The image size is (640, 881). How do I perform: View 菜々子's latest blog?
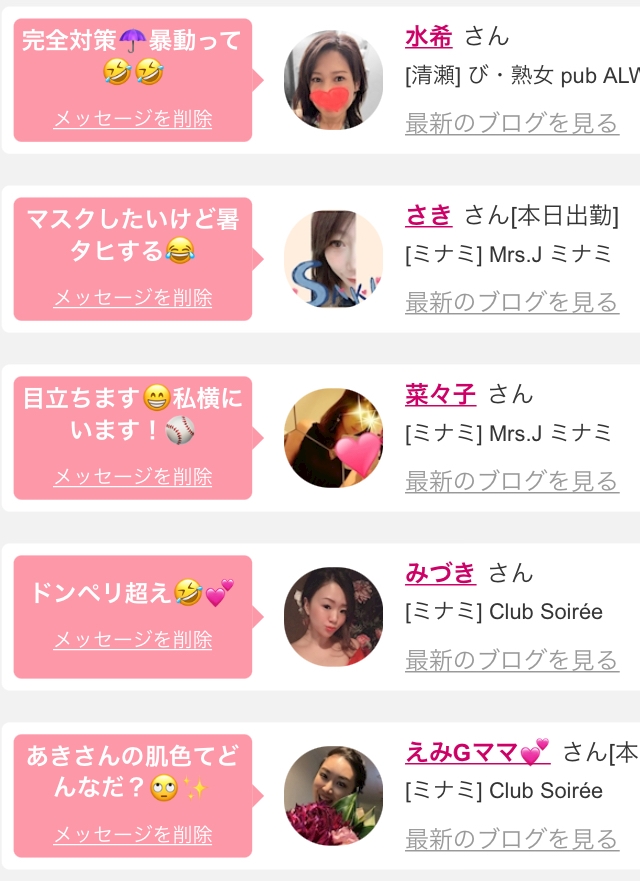pos(512,482)
